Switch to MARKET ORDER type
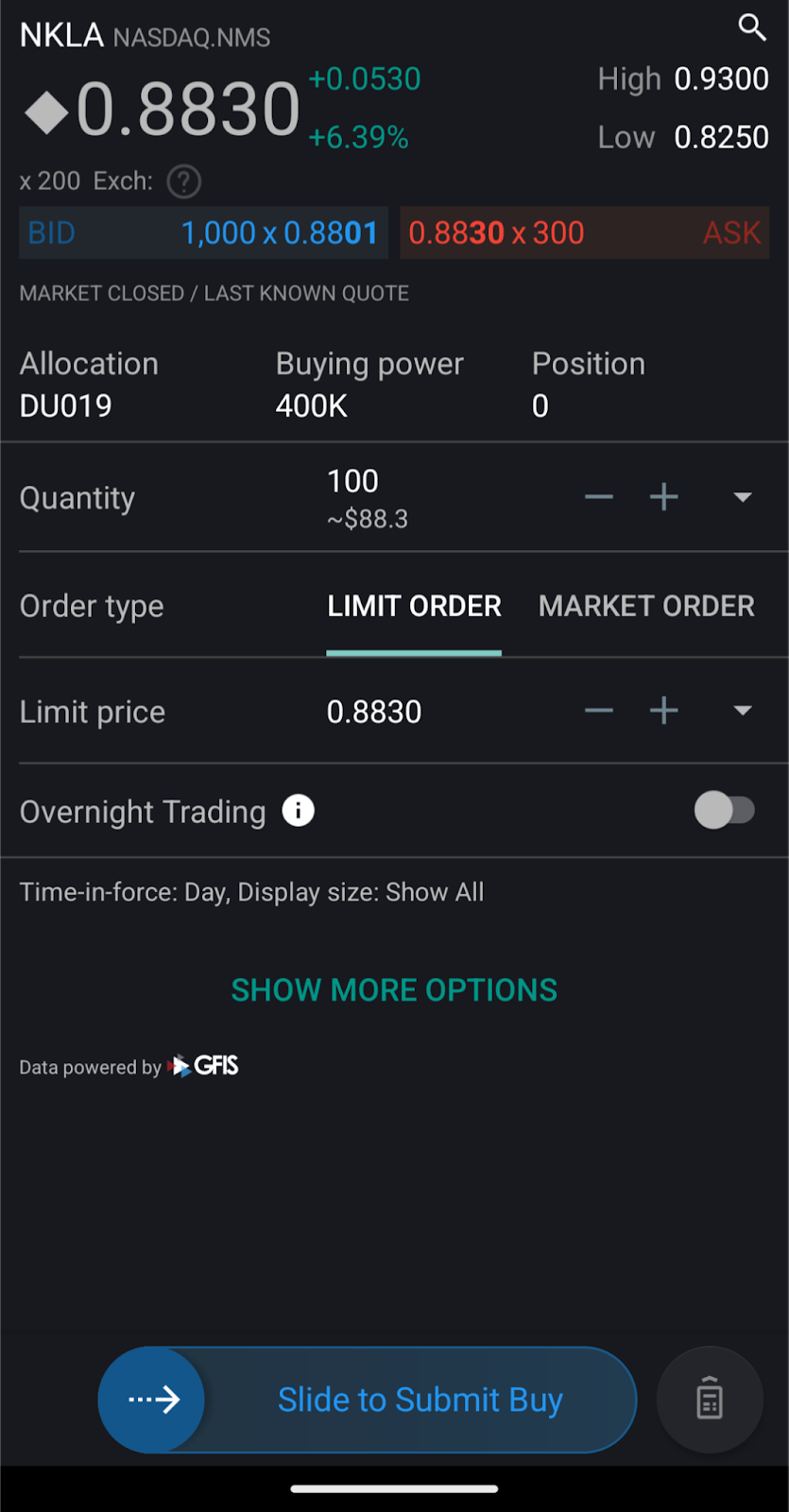789x1512 pixels. [646, 607]
